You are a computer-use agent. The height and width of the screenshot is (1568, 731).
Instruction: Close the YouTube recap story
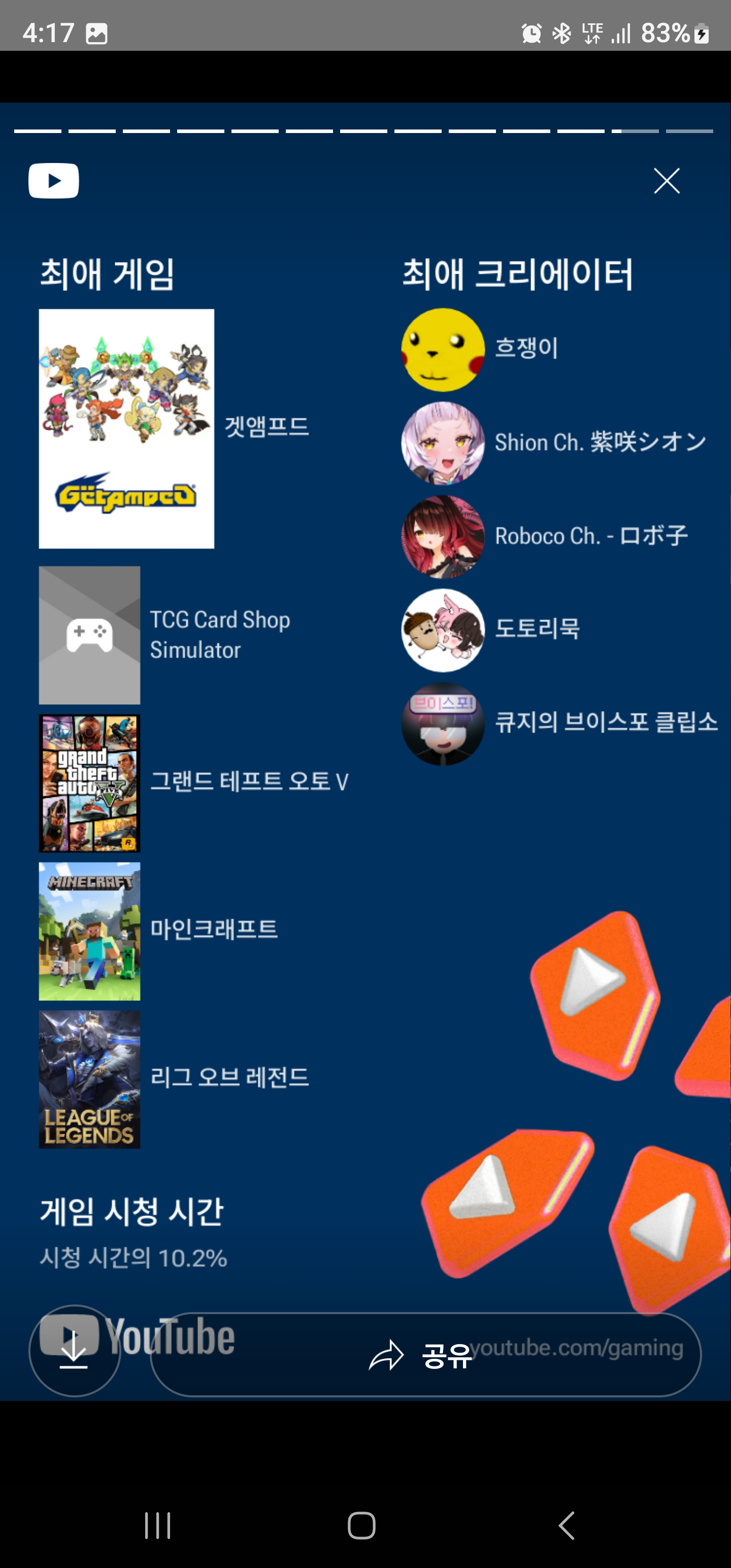pos(667,181)
